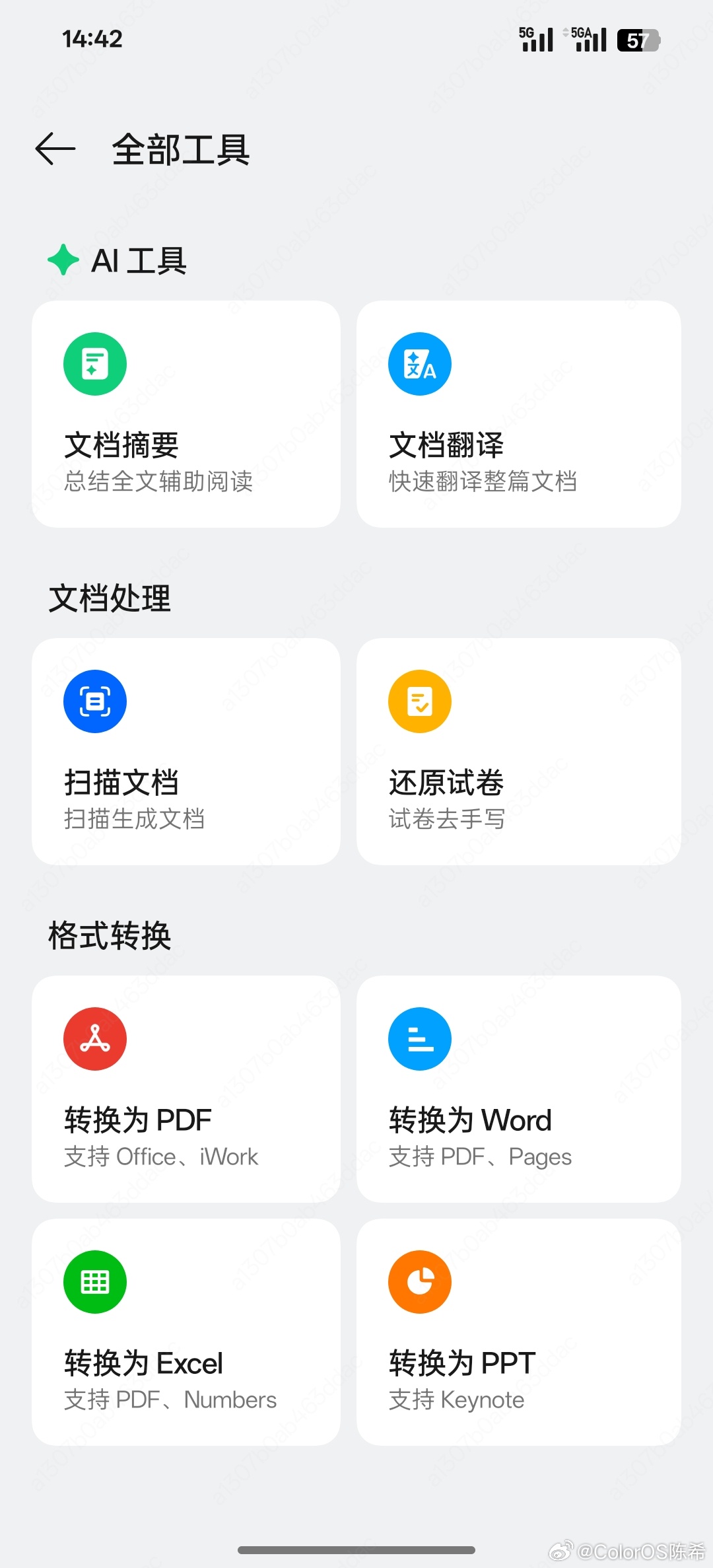This screenshot has height=1568, width=713.
Task: Open the 文档翻译 tool
Action: (x=518, y=414)
